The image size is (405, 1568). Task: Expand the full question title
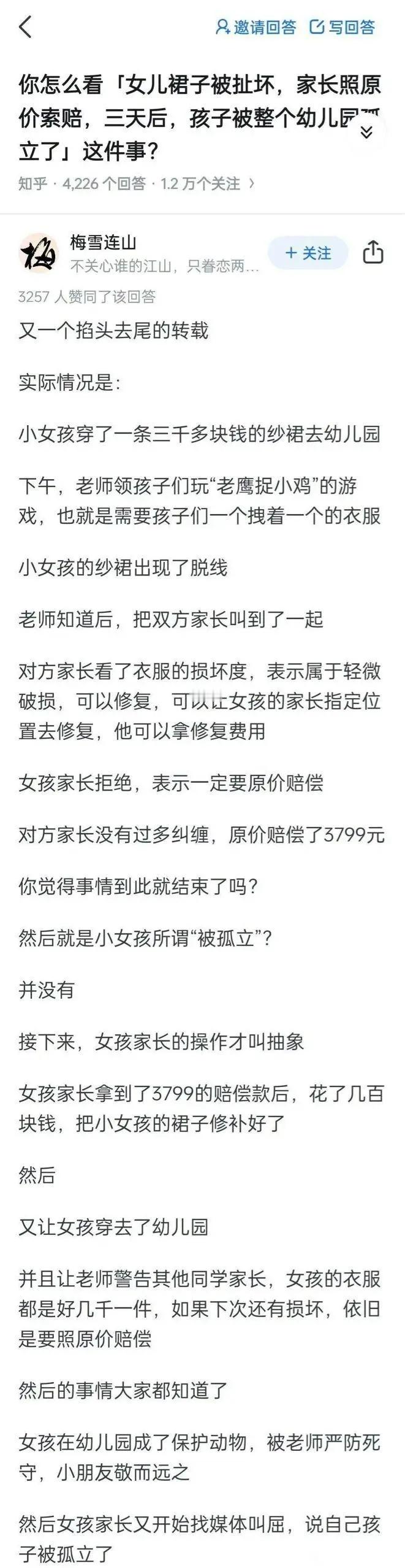pyautogui.click(x=366, y=133)
